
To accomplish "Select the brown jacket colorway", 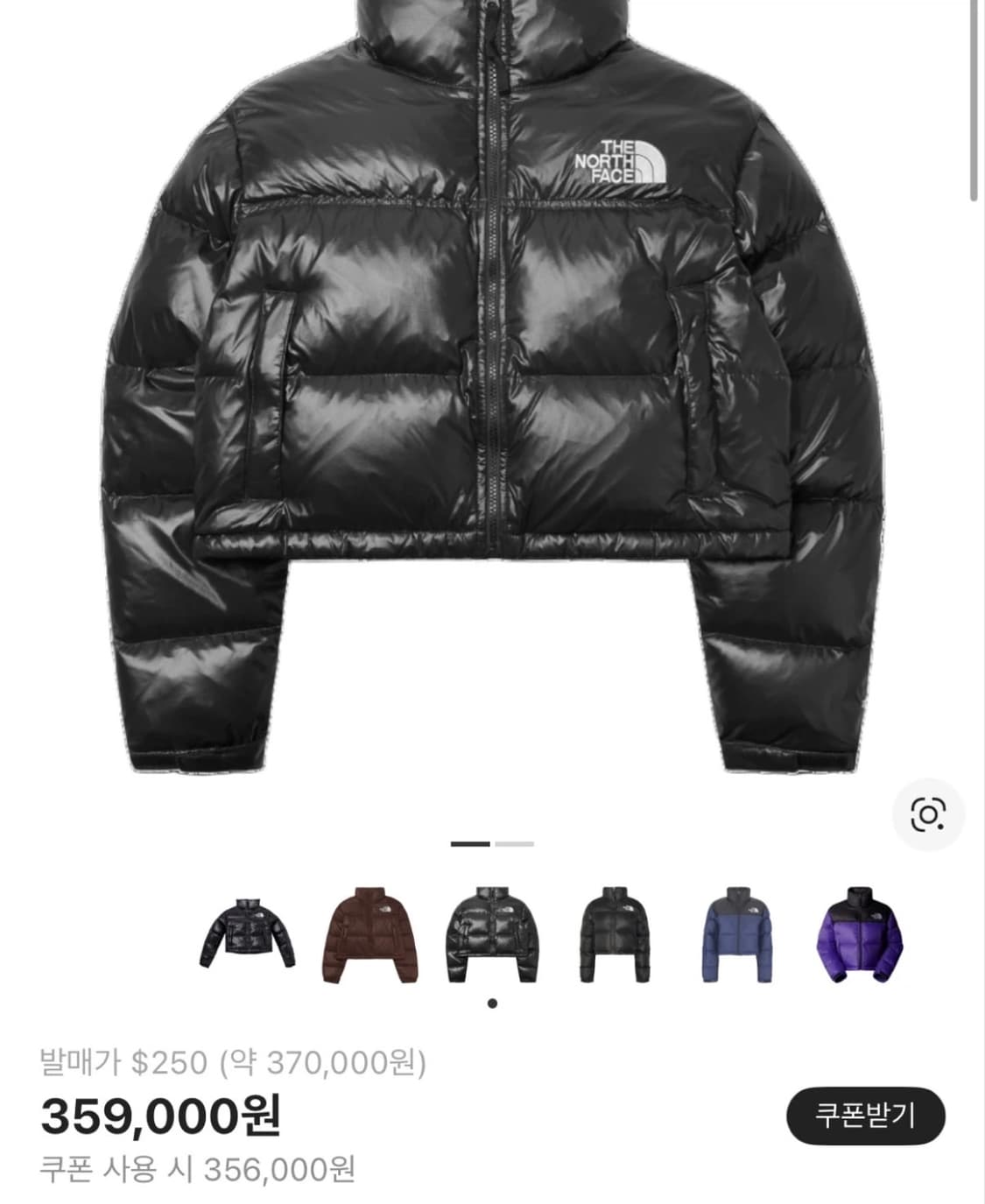I will tap(369, 933).
